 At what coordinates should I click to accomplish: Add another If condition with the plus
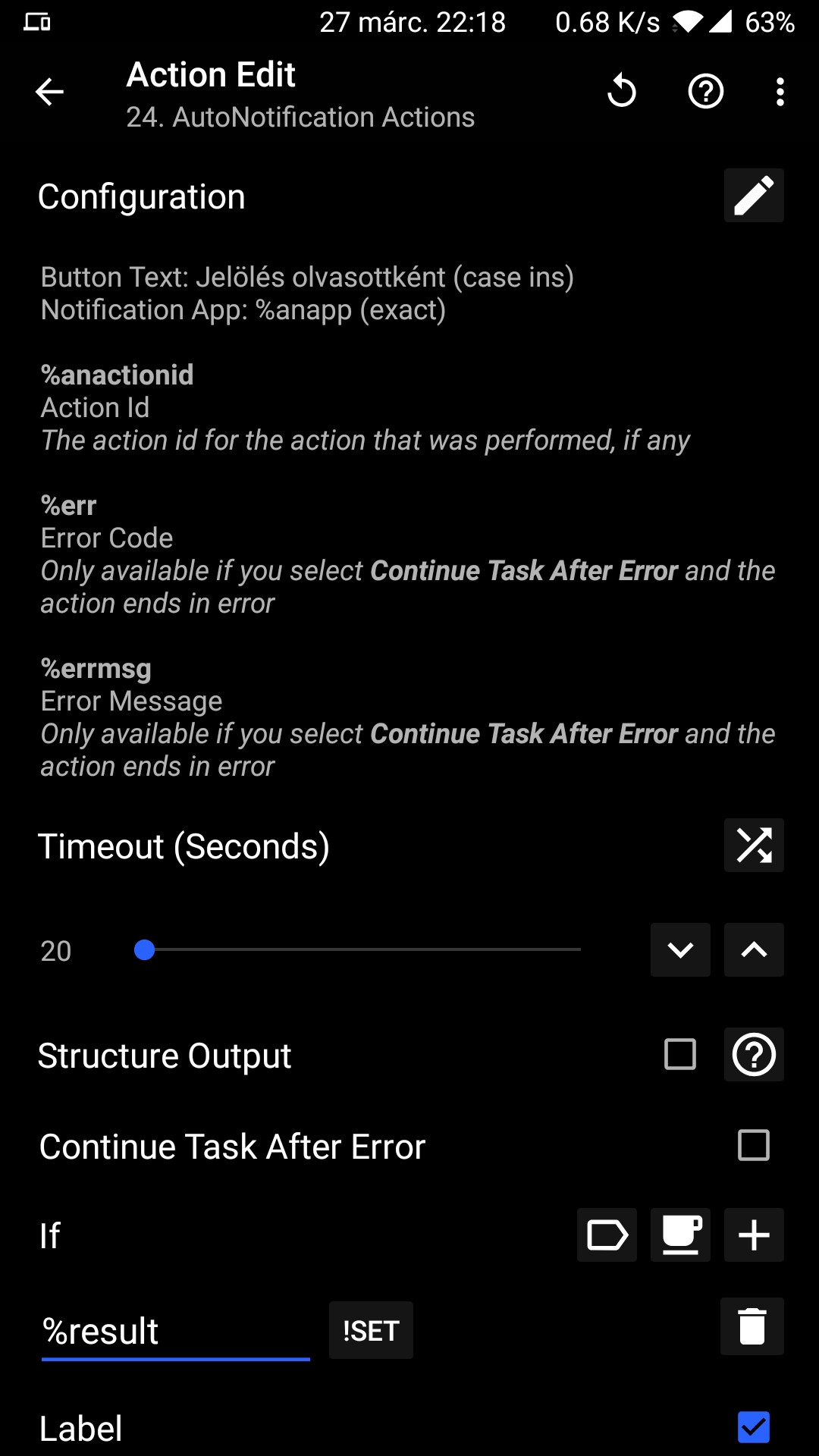click(753, 1235)
